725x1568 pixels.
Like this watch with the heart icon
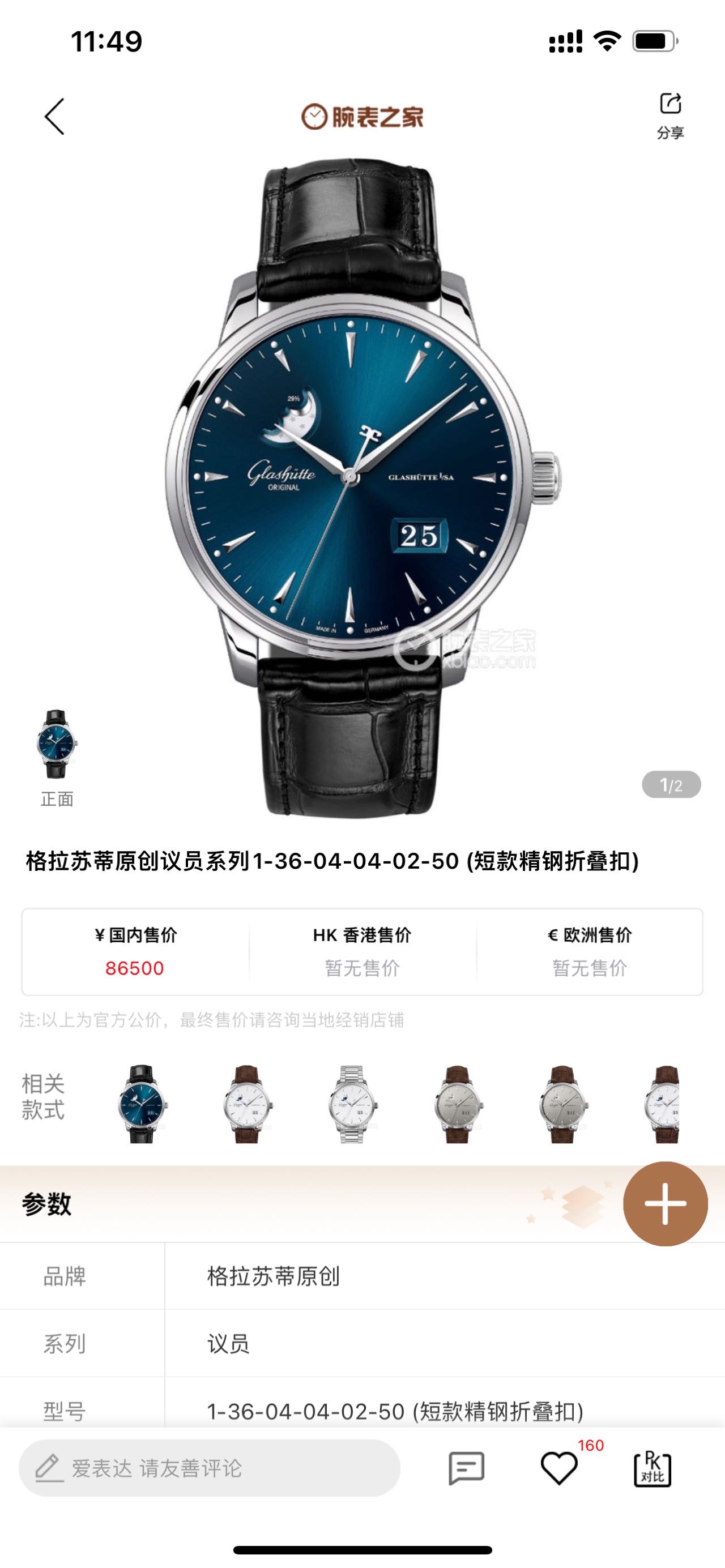559,1468
